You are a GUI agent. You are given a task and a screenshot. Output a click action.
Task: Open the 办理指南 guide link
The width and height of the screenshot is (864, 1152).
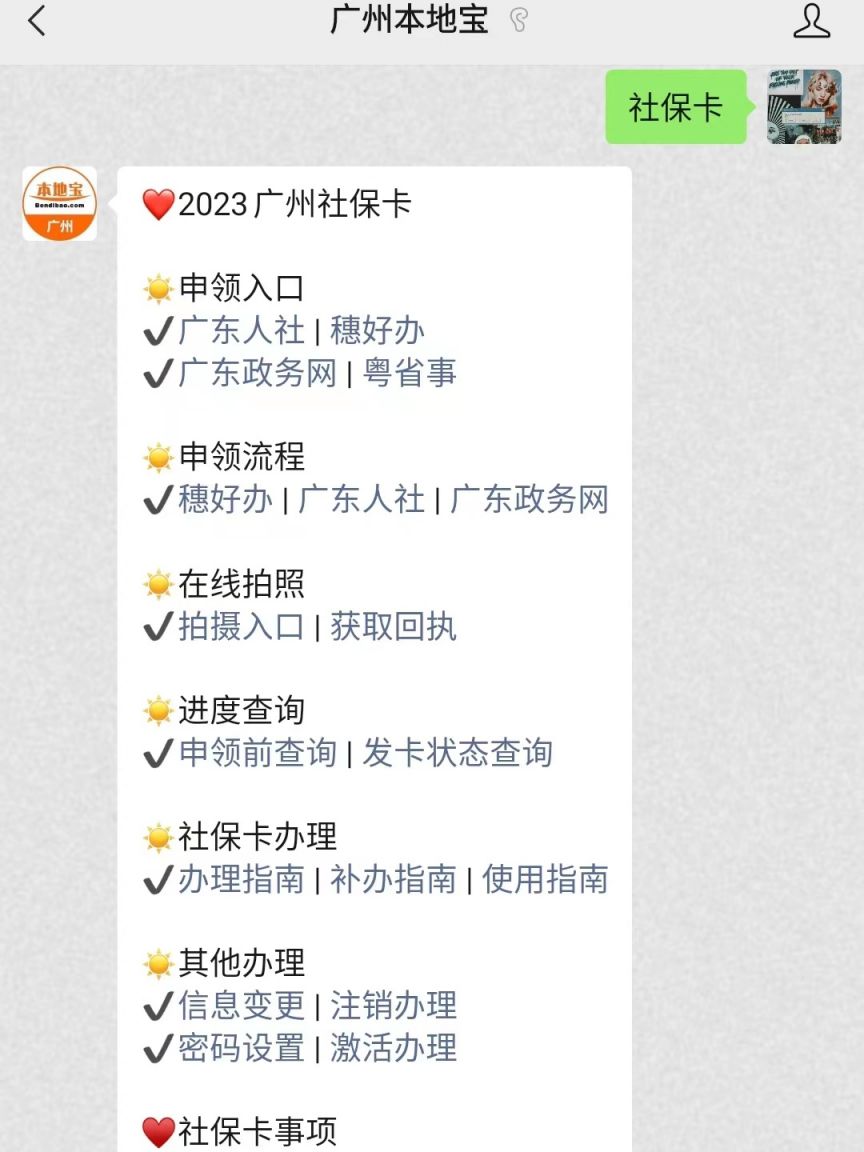(240, 881)
